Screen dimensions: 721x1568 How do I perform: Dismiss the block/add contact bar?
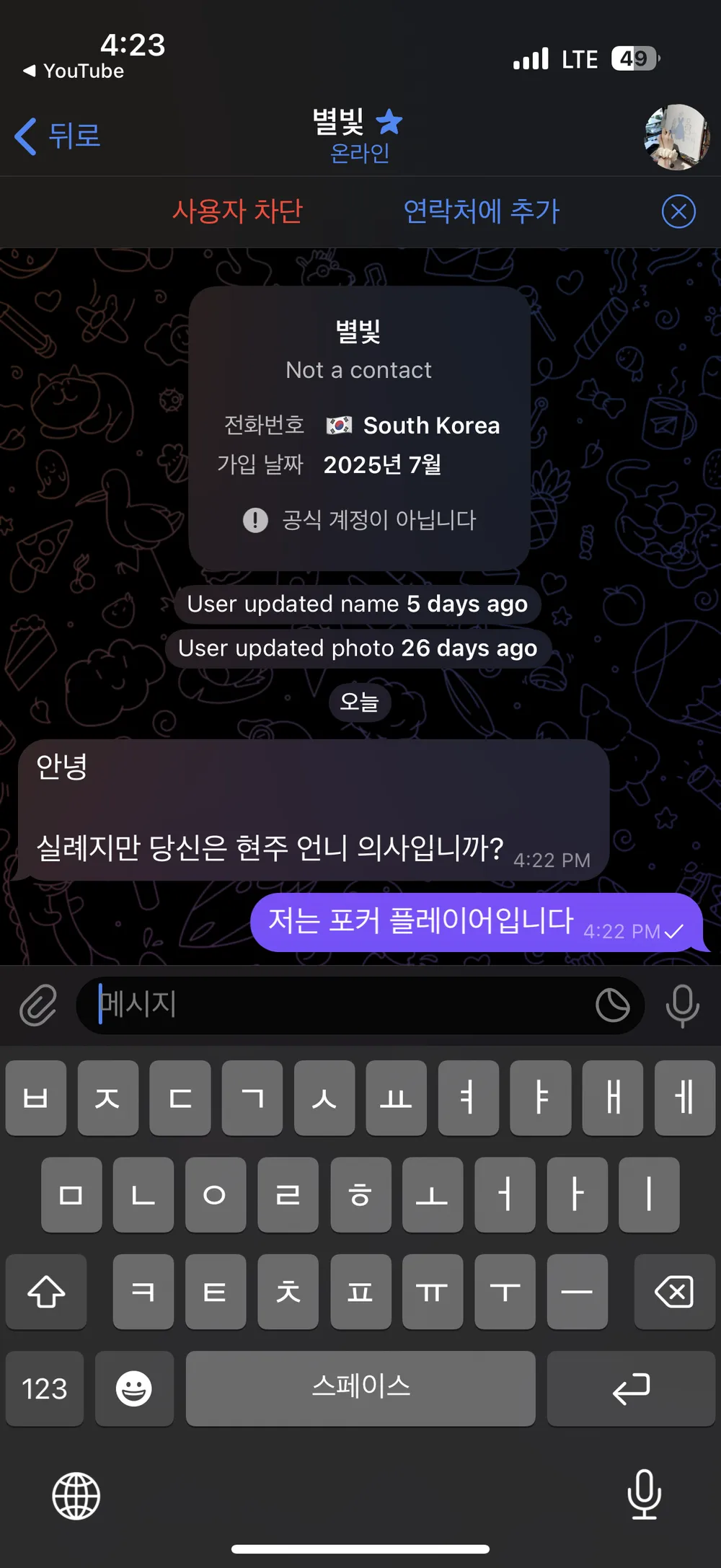pyautogui.click(x=678, y=211)
